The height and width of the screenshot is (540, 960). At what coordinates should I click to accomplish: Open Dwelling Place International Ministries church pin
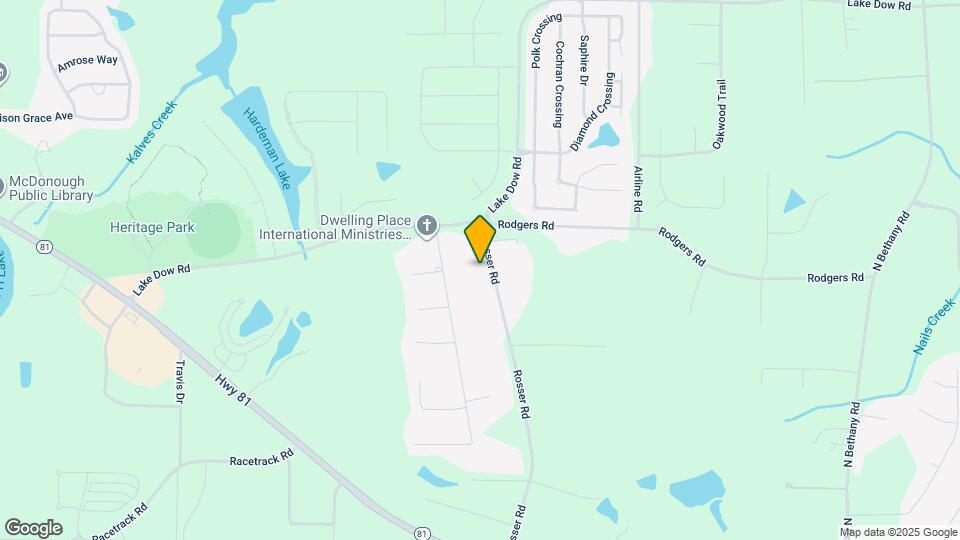coord(427,227)
